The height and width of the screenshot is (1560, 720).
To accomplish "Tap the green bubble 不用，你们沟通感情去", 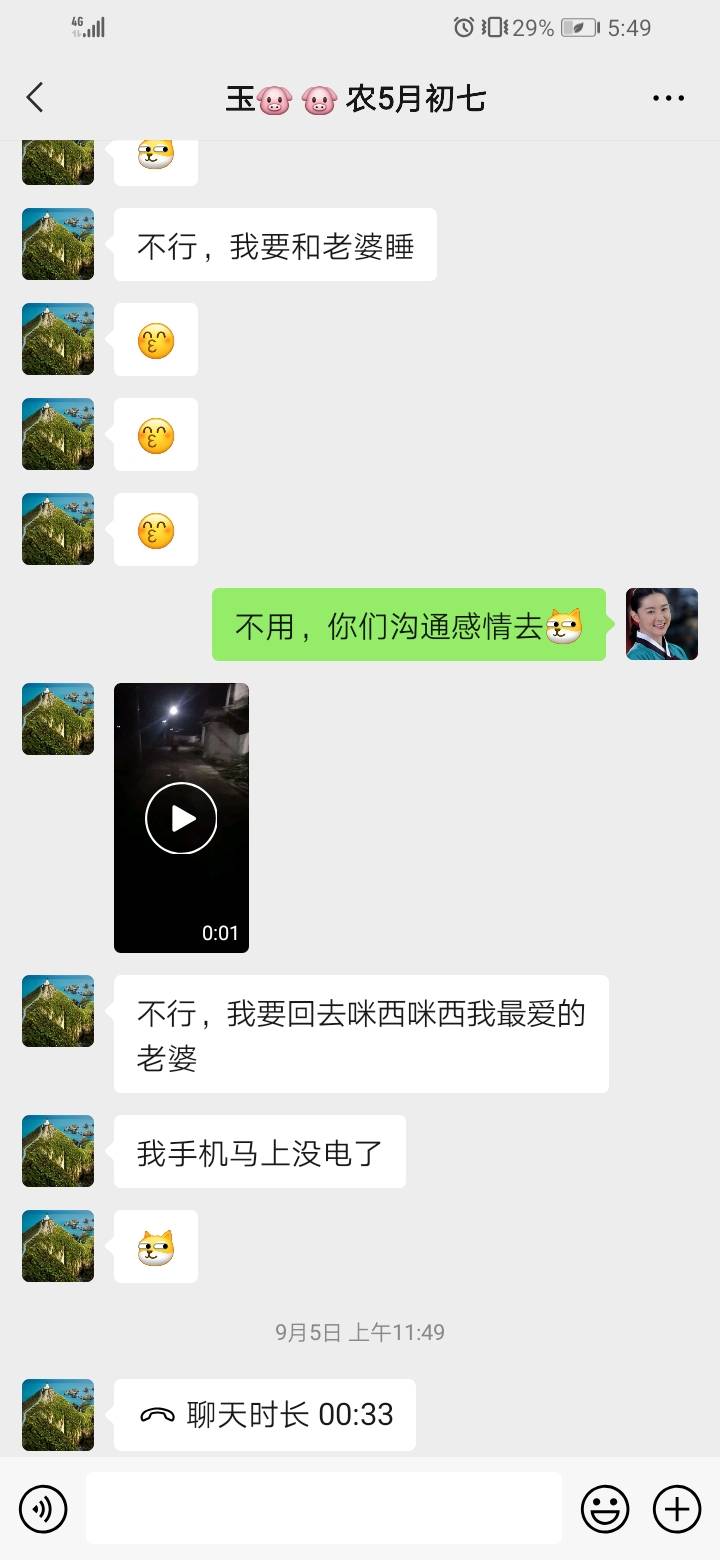I will (408, 624).
